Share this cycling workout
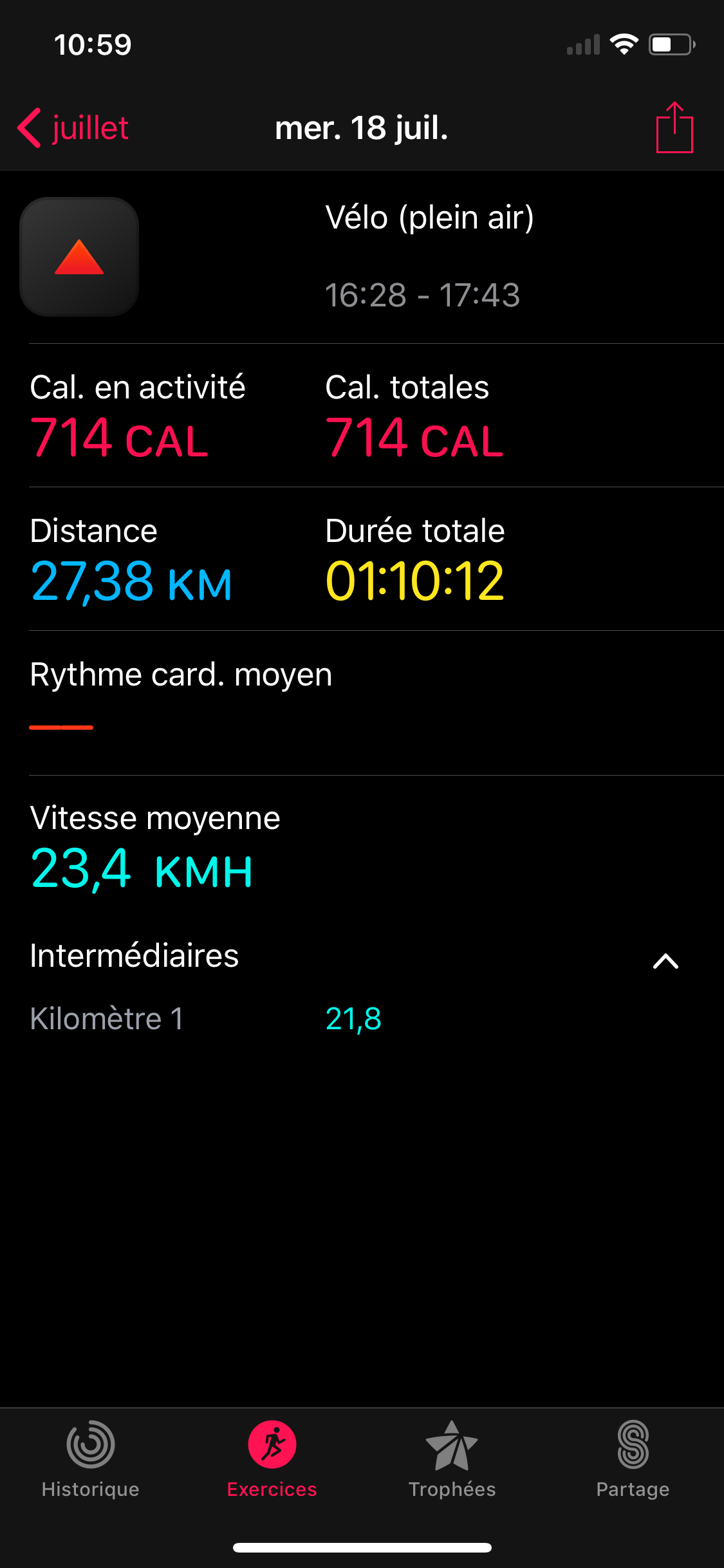Image resolution: width=724 pixels, height=1568 pixels. tap(674, 127)
